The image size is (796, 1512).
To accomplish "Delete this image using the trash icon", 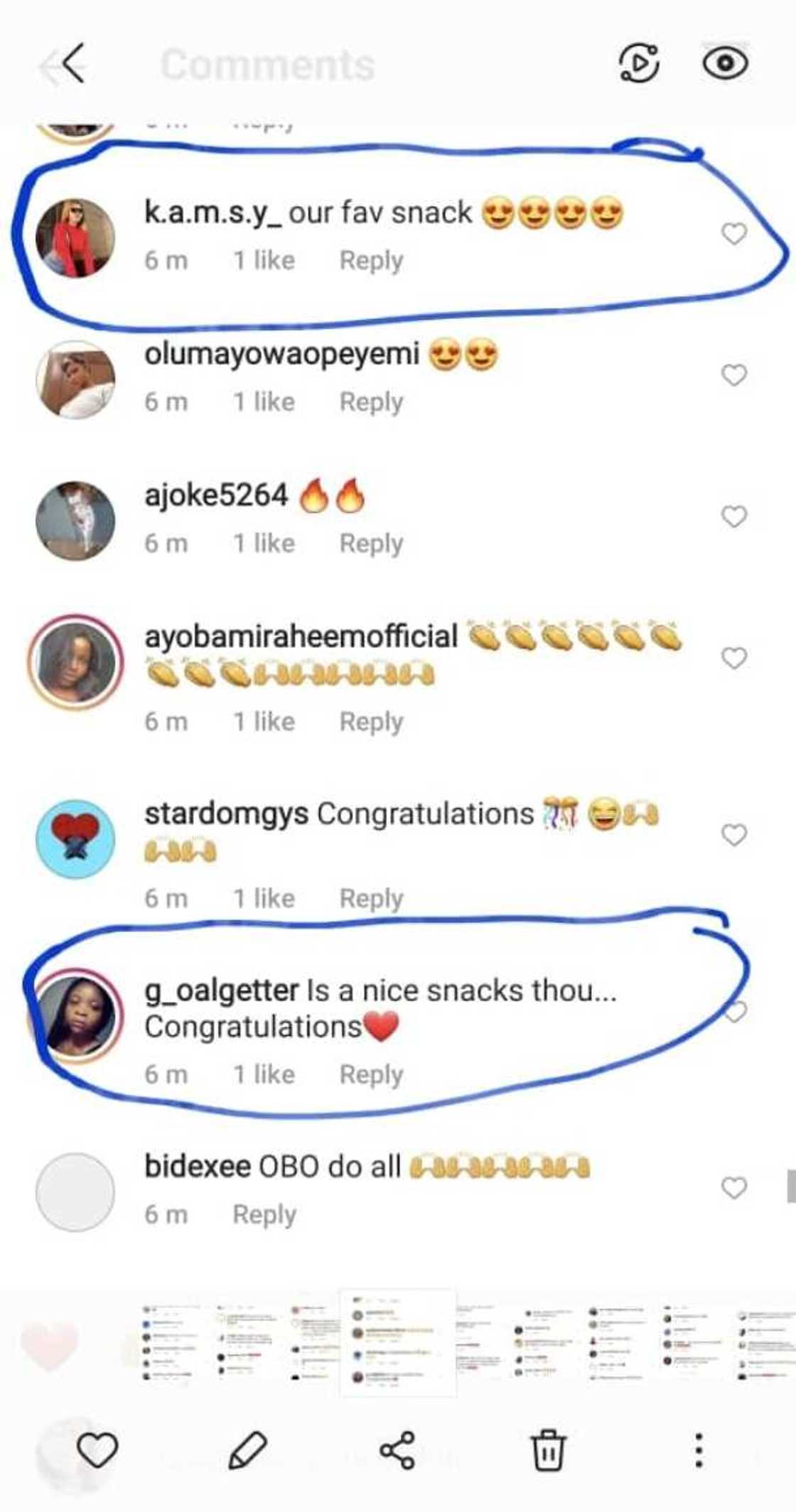I will point(548,1450).
